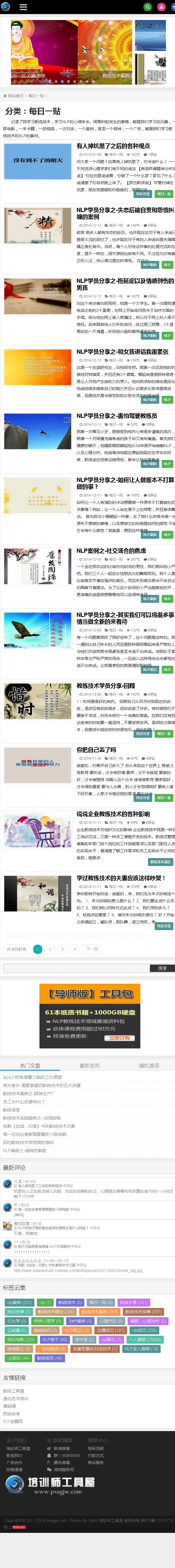Screen dimensions: 175x1568
Task: Focus the search text field
Action: 76,968
